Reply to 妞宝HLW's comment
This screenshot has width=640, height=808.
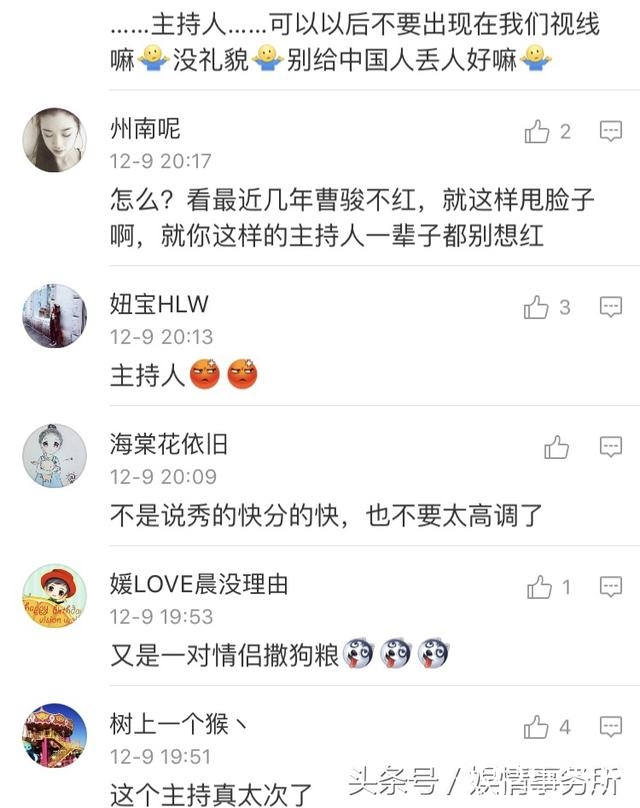click(x=610, y=307)
